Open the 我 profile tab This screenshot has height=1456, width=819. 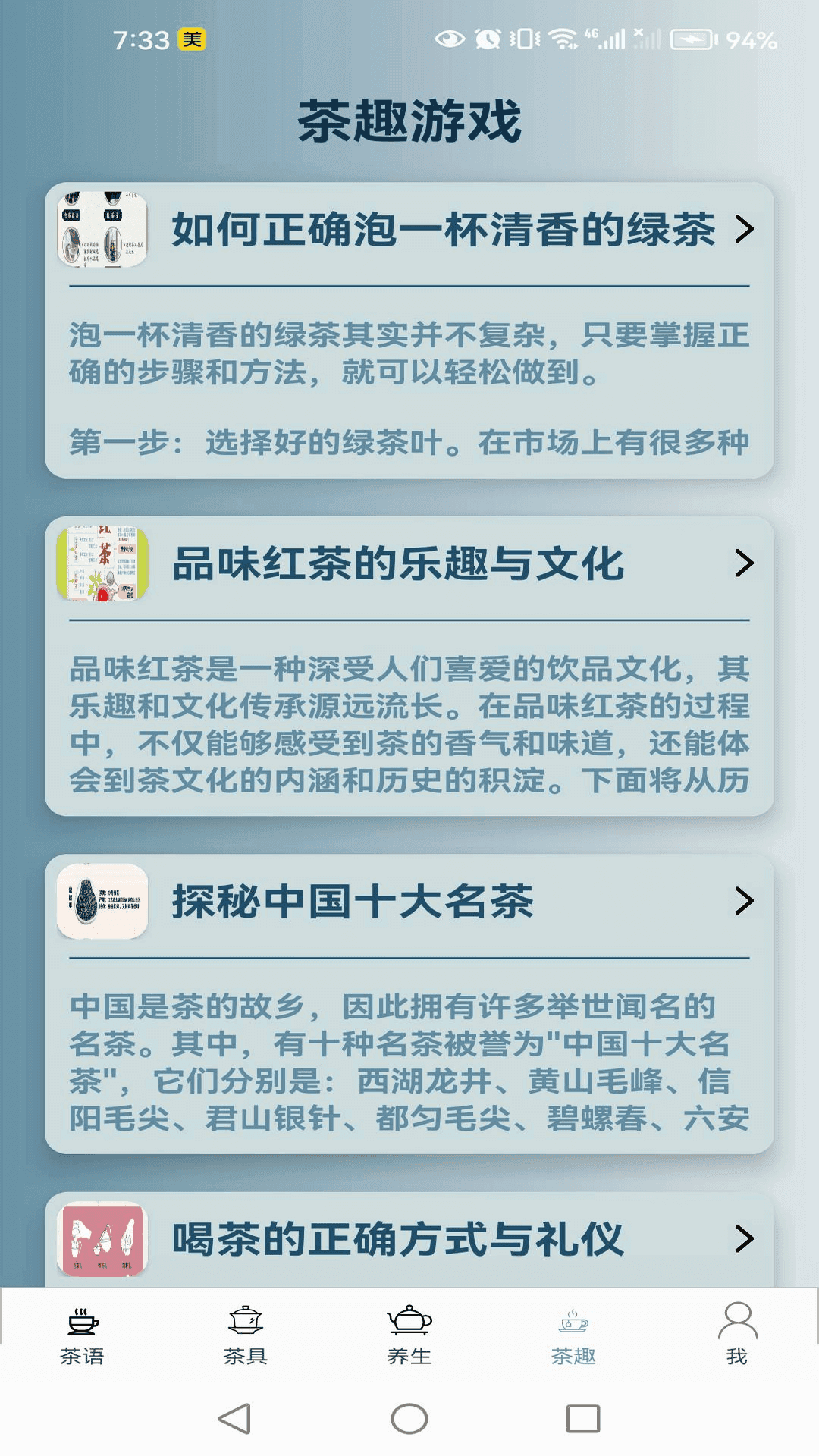(737, 1335)
